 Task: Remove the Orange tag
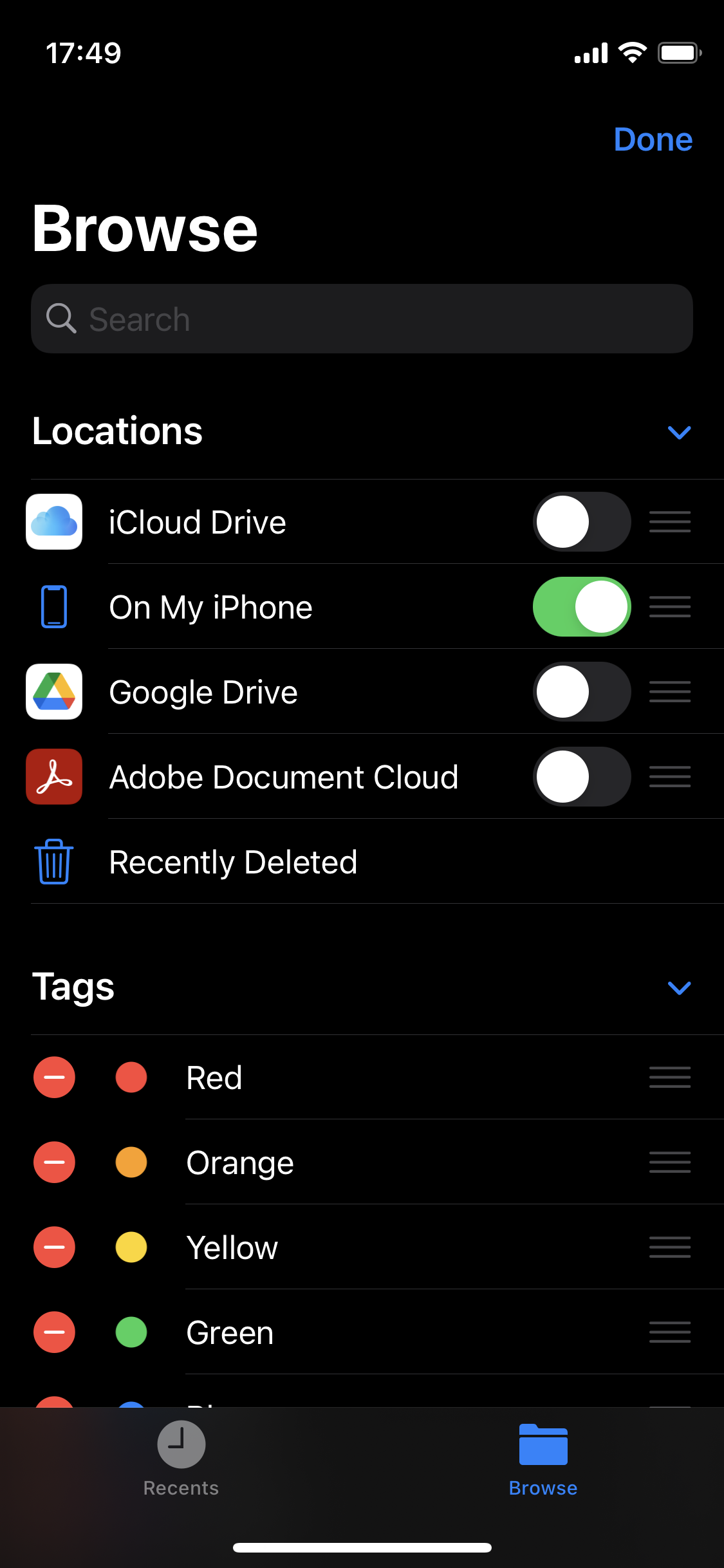[54, 1162]
